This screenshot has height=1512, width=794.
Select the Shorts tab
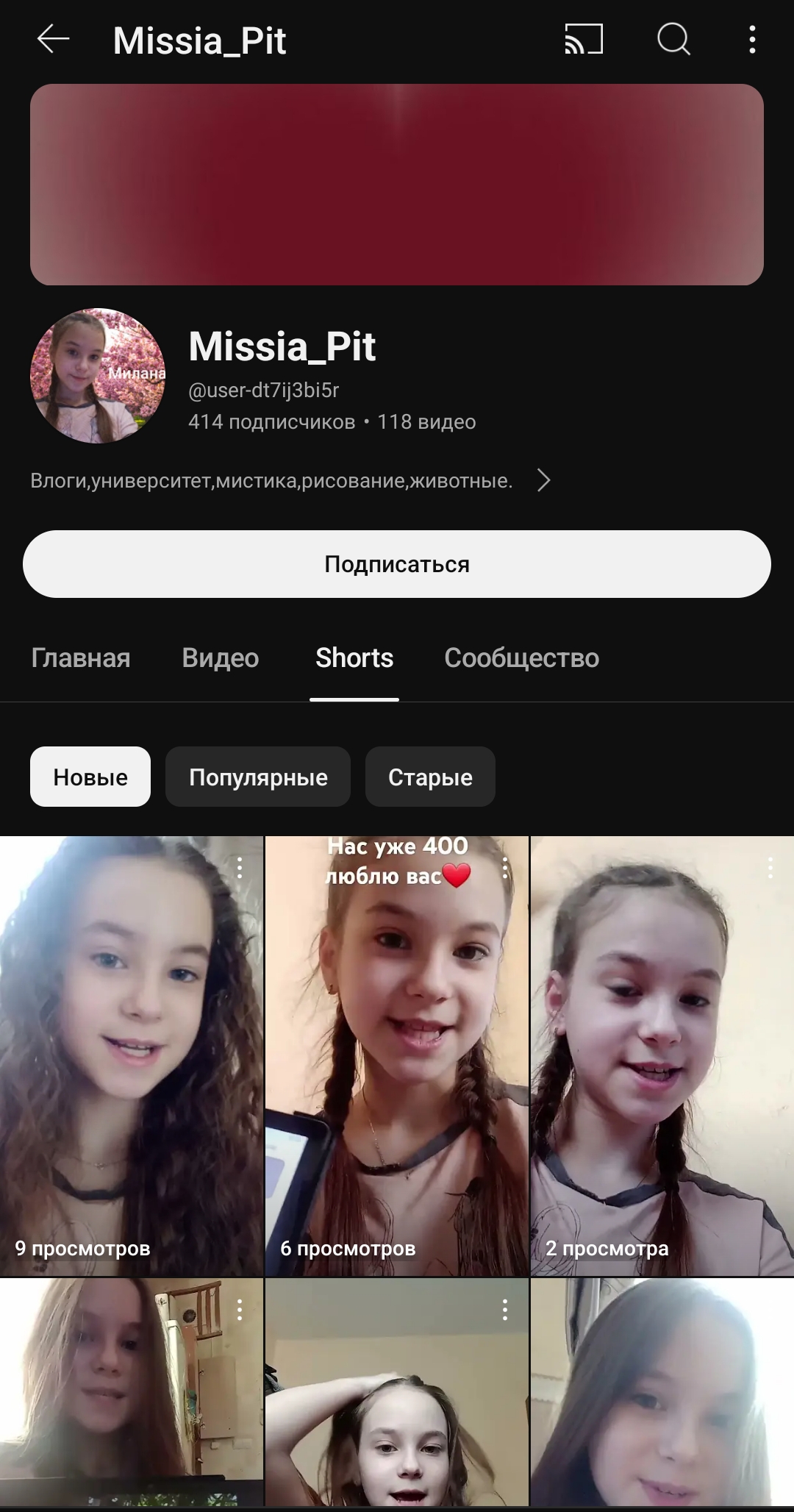(354, 657)
